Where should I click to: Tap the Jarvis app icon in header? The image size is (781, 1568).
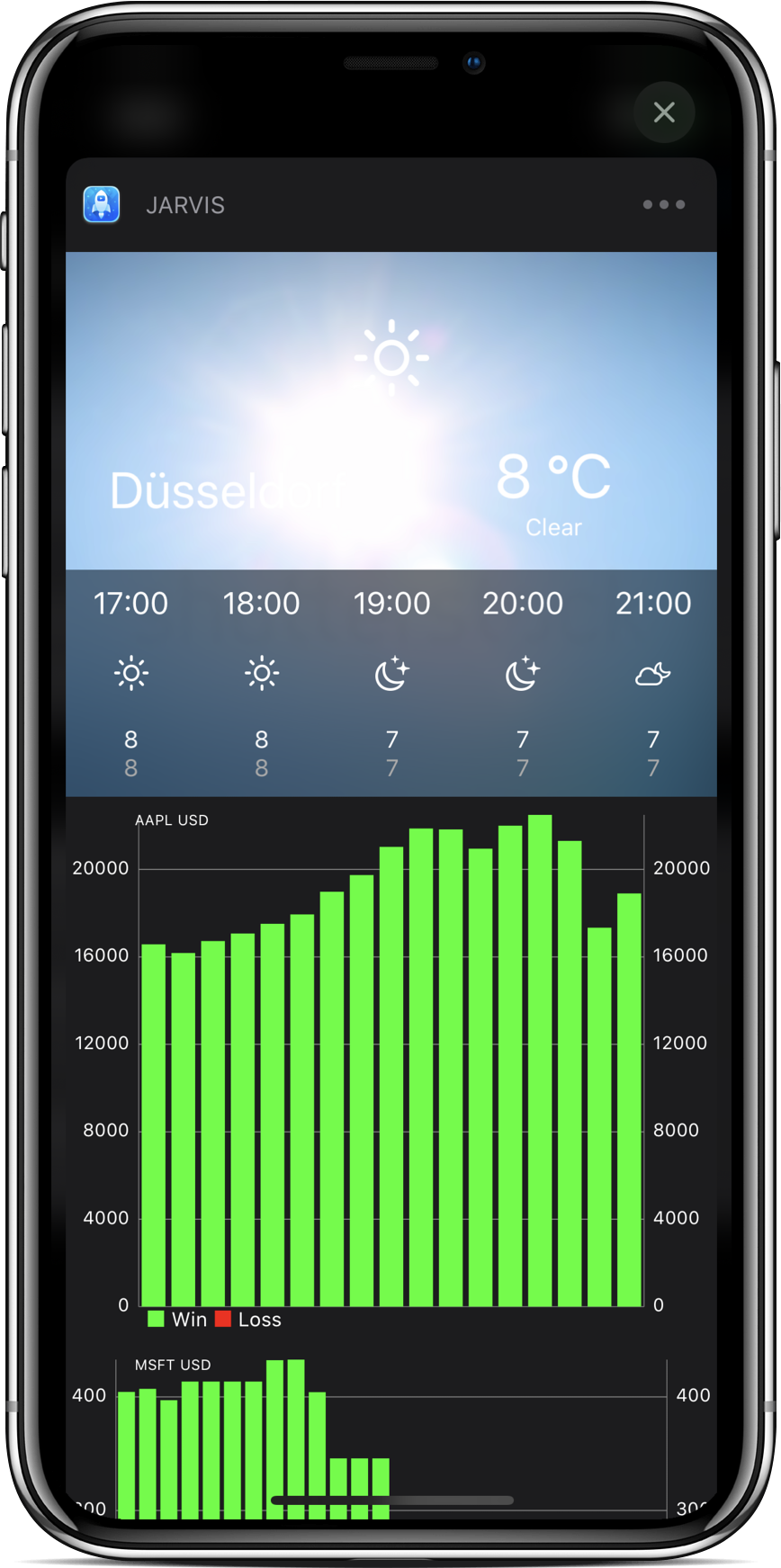102,205
